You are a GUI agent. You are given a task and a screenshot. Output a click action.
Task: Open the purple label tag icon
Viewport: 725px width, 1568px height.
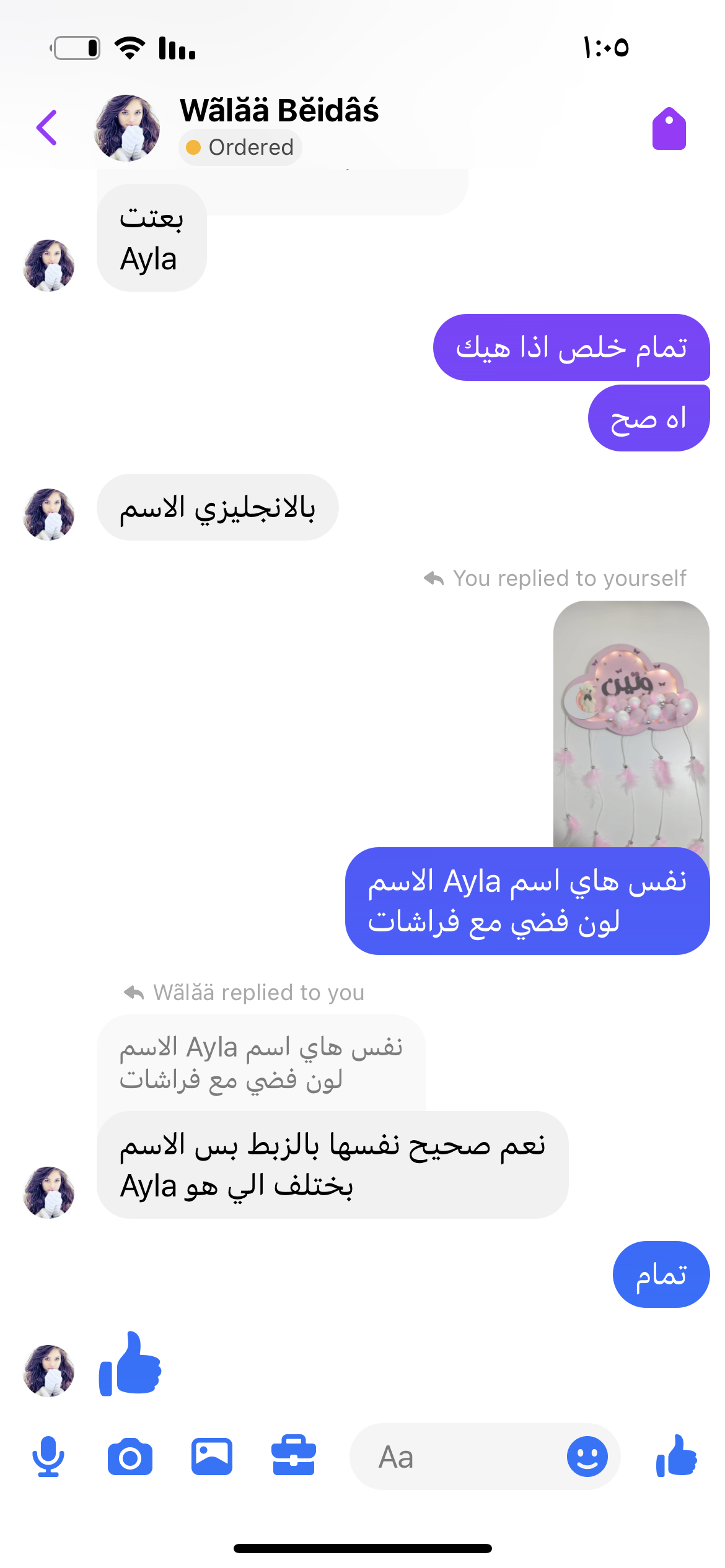tap(669, 129)
